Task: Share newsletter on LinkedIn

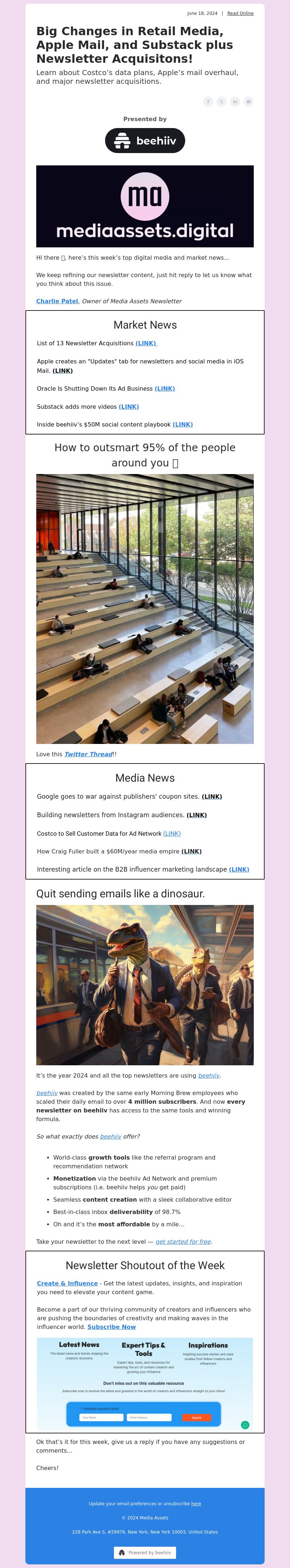Action: pyautogui.click(x=235, y=102)
